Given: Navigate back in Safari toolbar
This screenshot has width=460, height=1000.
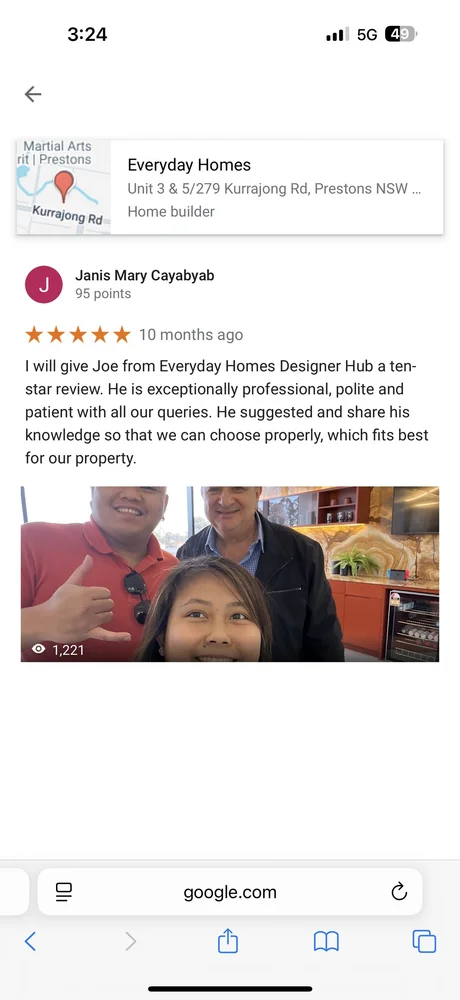Looking at the screenshot, I should click(x=30, y=941).
